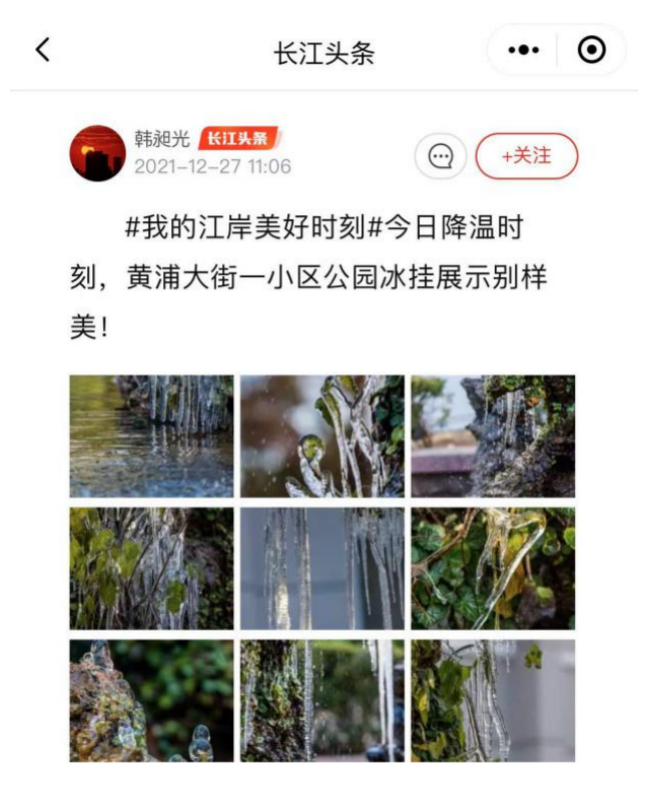Image resolution: width=648 pixels, height=786 pixels.
Task: View the first photo of icicles over water
Action: 151,436
